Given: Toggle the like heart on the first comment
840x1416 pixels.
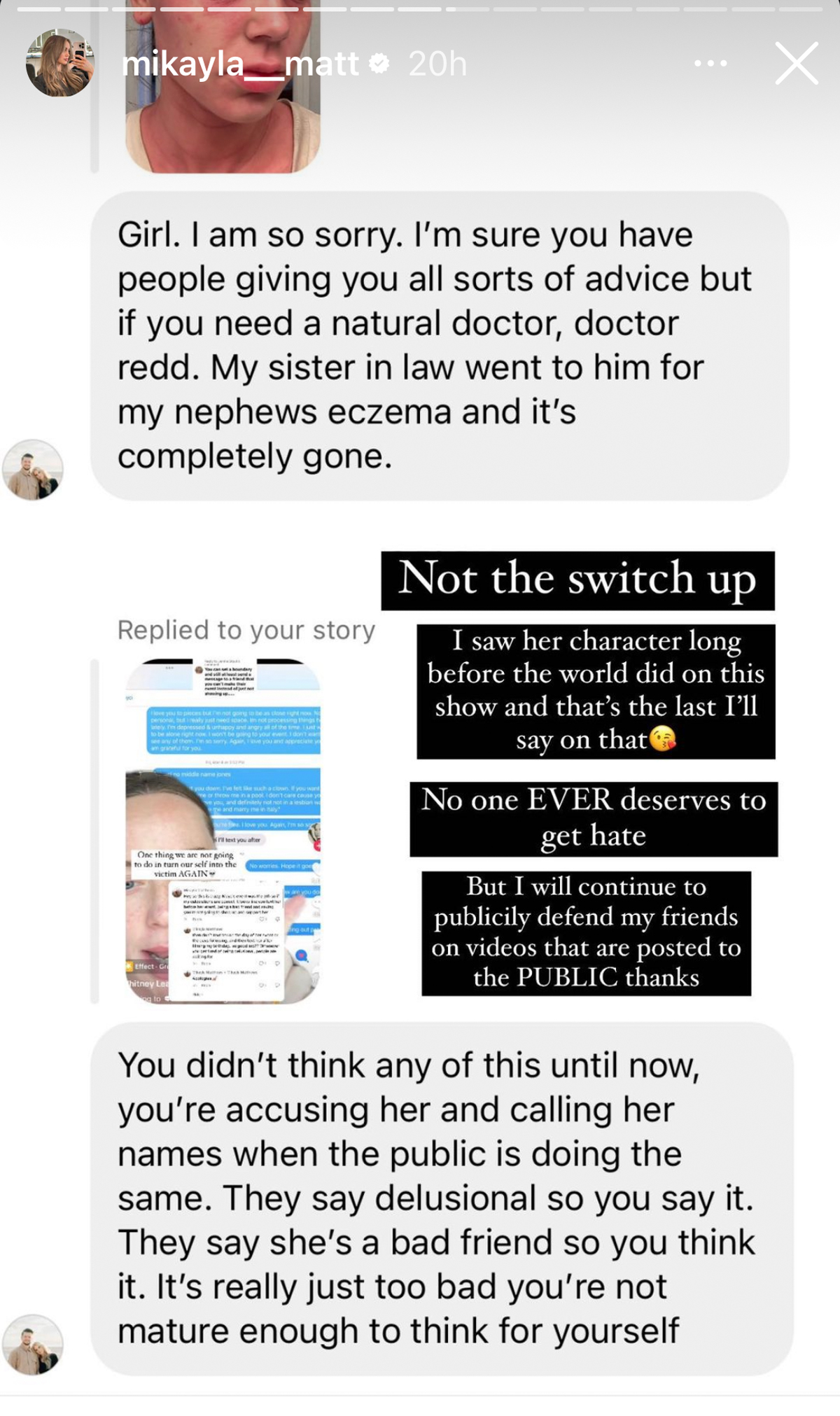Looking at the screenshot, I should coord(261,920).
